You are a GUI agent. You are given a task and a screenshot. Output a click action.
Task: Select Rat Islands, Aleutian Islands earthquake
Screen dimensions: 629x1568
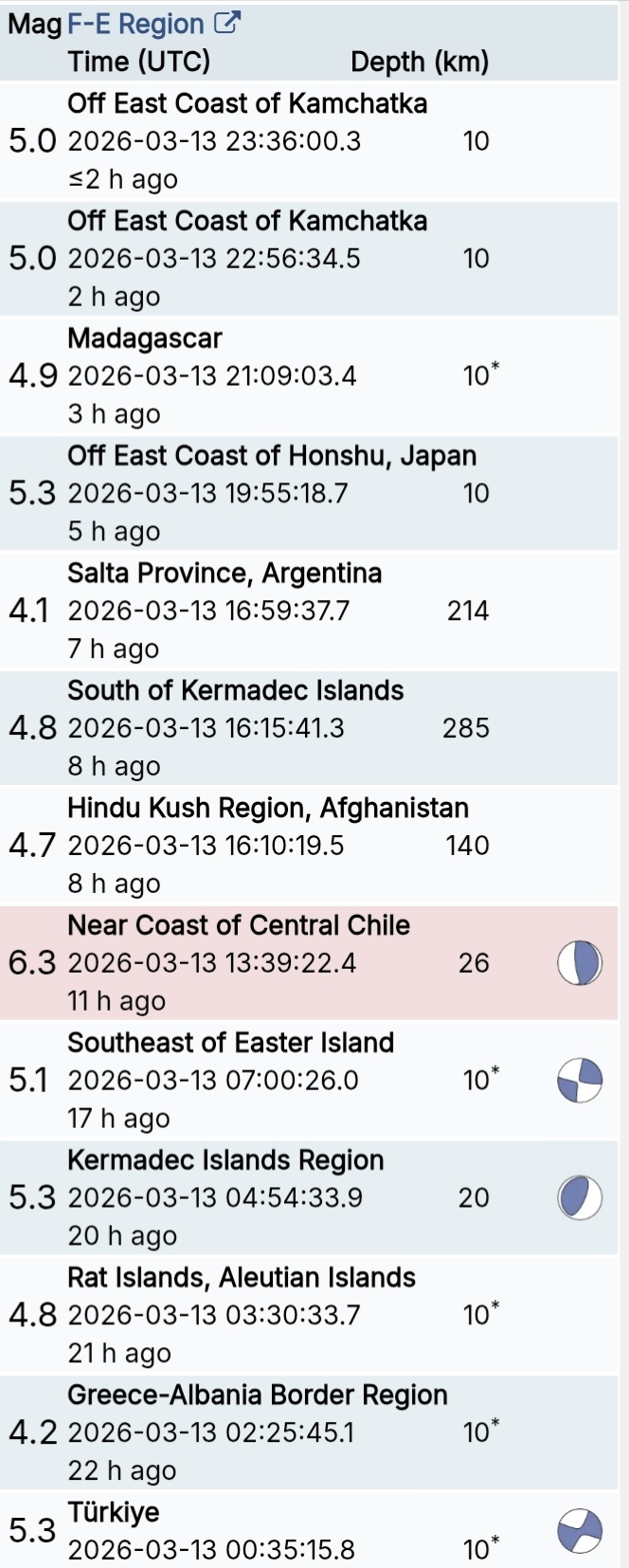pyautogui.click(x=242, y=1279)
